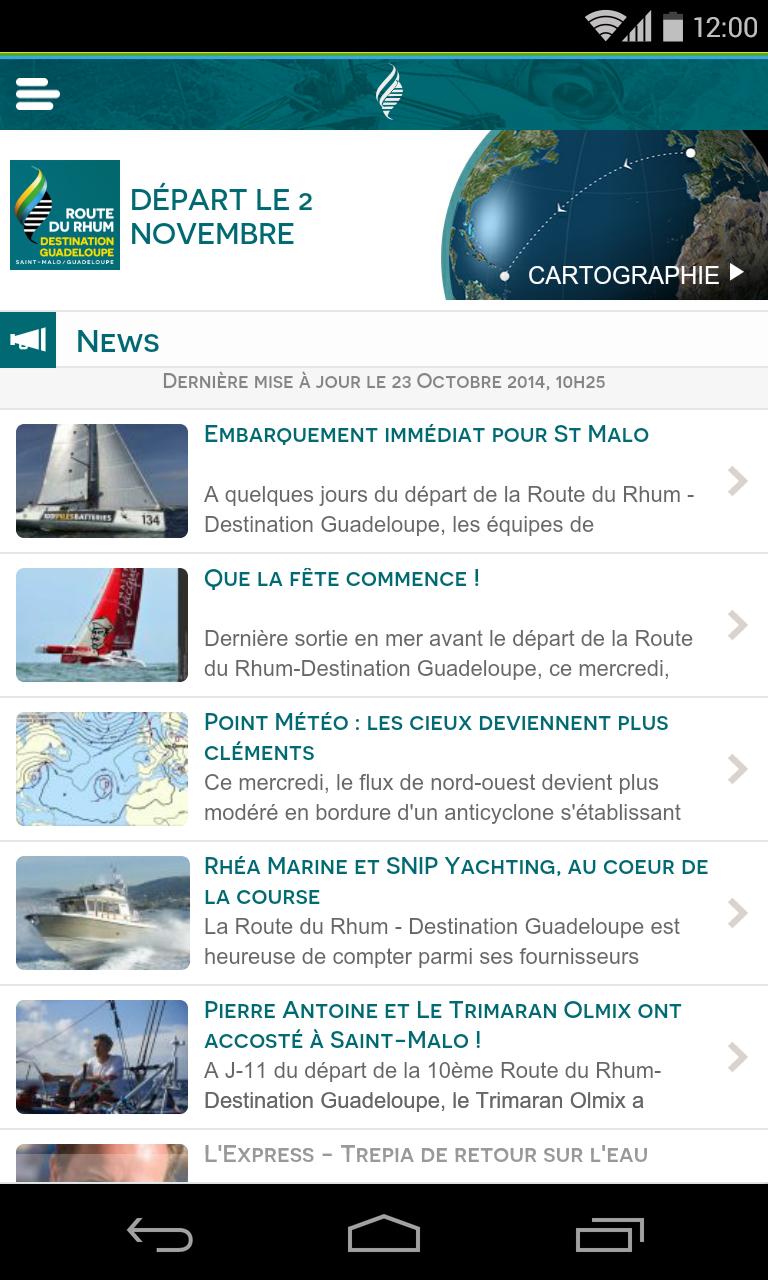Click the weather map image of Point Météo

[100, 769]
